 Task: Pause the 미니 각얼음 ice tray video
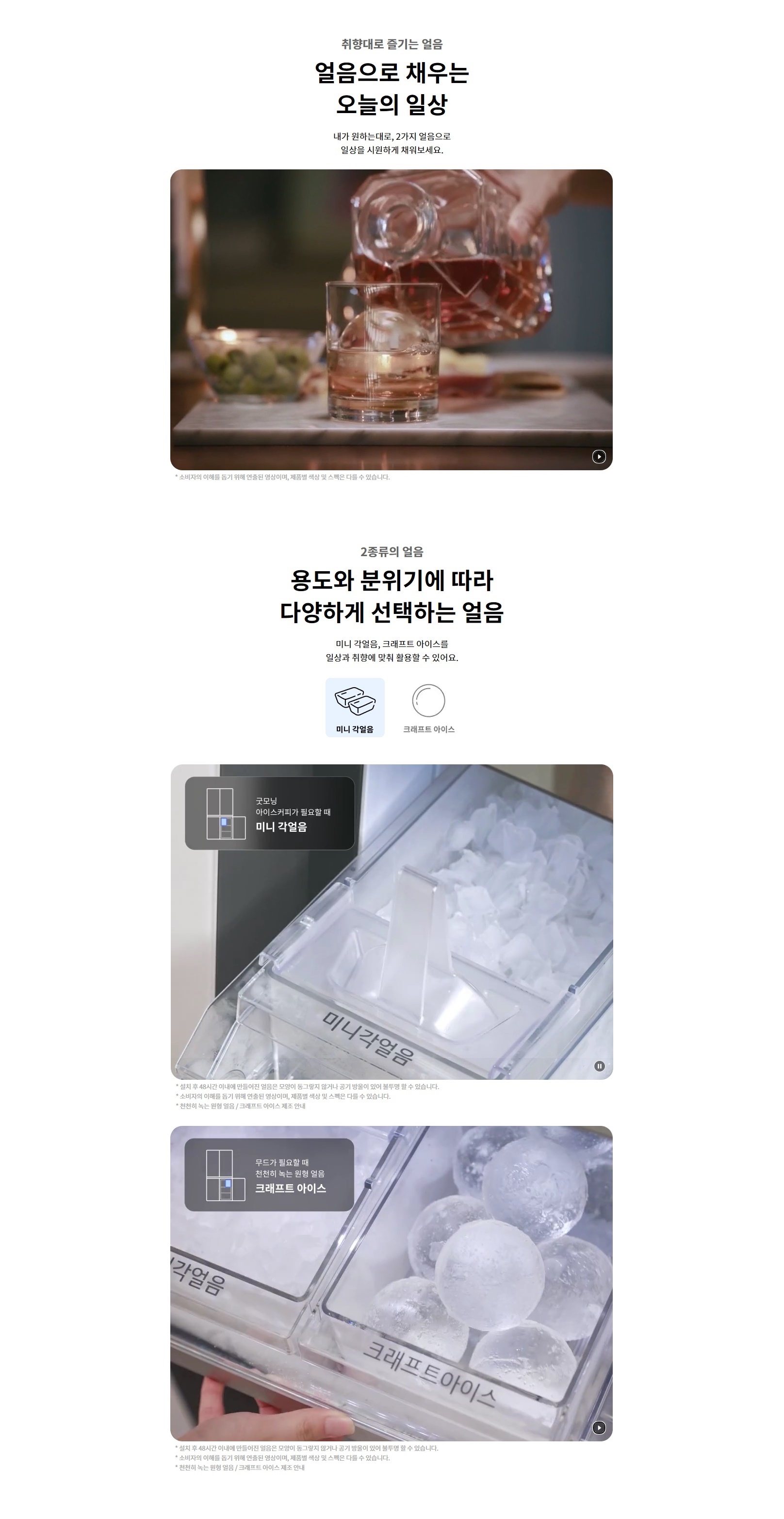(599, 1066)
